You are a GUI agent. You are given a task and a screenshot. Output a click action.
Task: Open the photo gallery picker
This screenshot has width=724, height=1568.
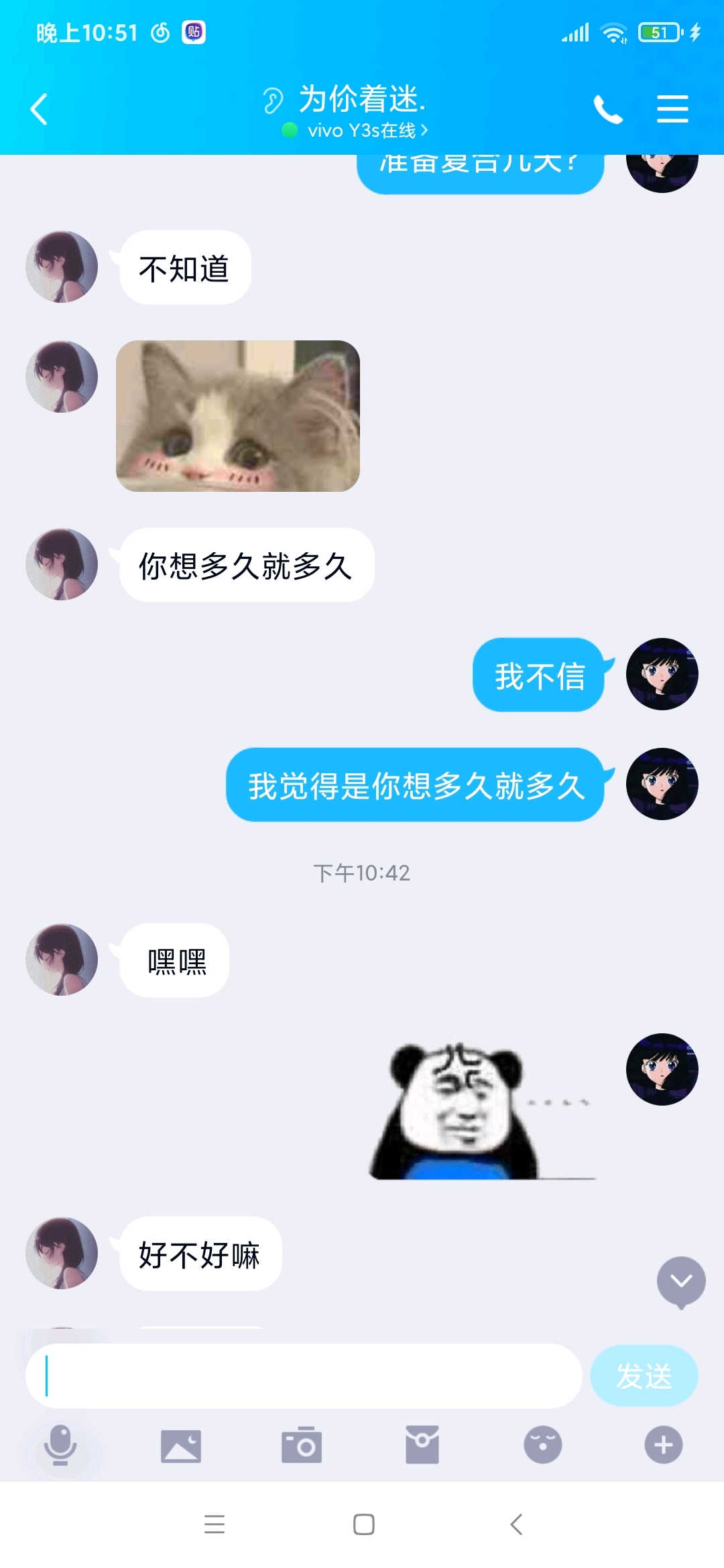coord(181,1445)
